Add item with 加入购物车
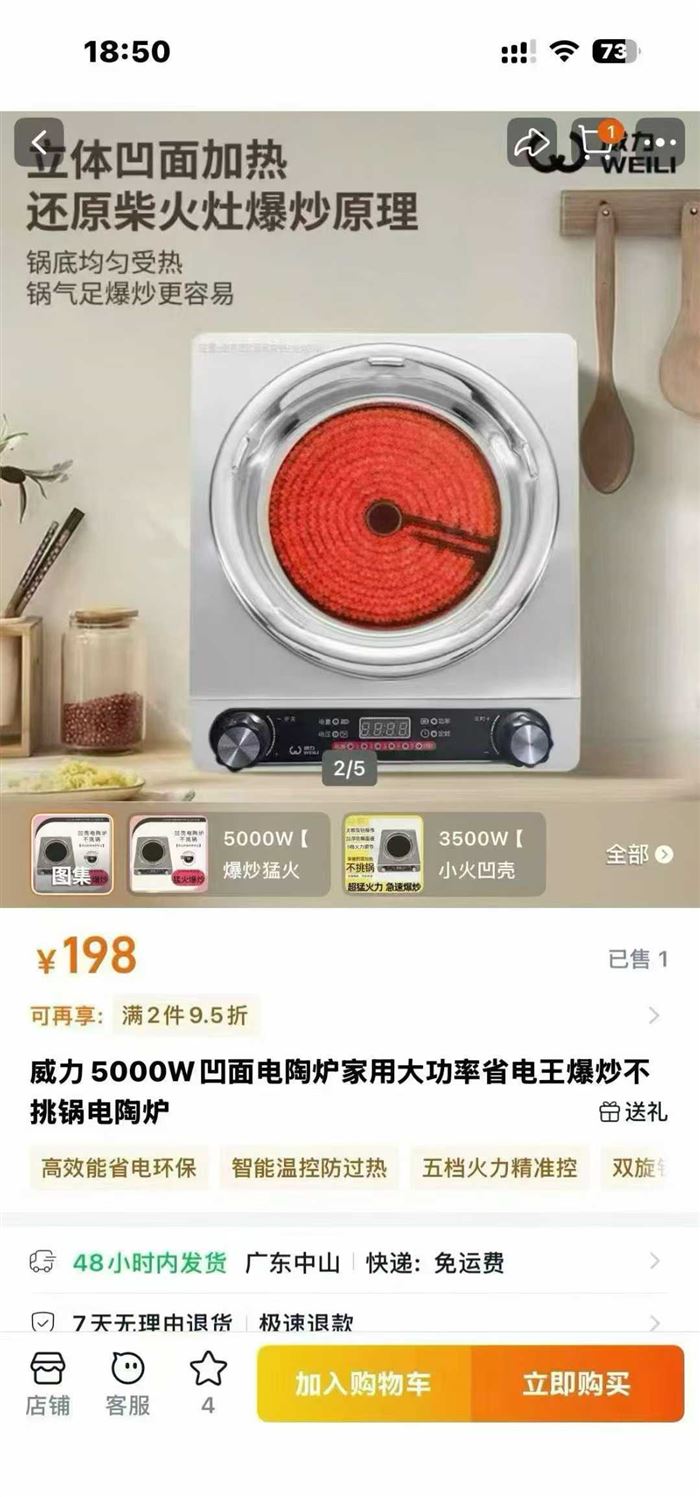This screenshot has width=700, height=1497. pos(363,1384)
